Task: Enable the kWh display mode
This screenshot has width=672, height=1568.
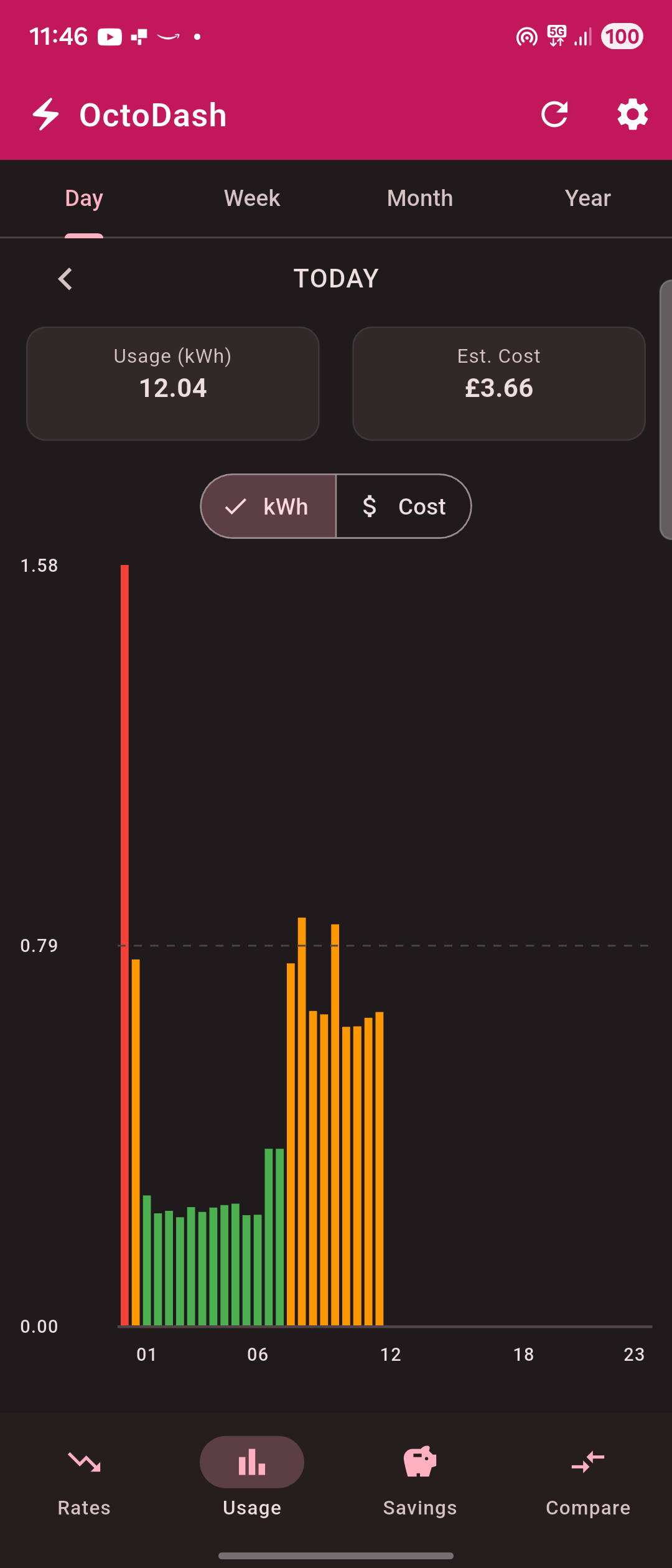Action: (x=268, y=506)
